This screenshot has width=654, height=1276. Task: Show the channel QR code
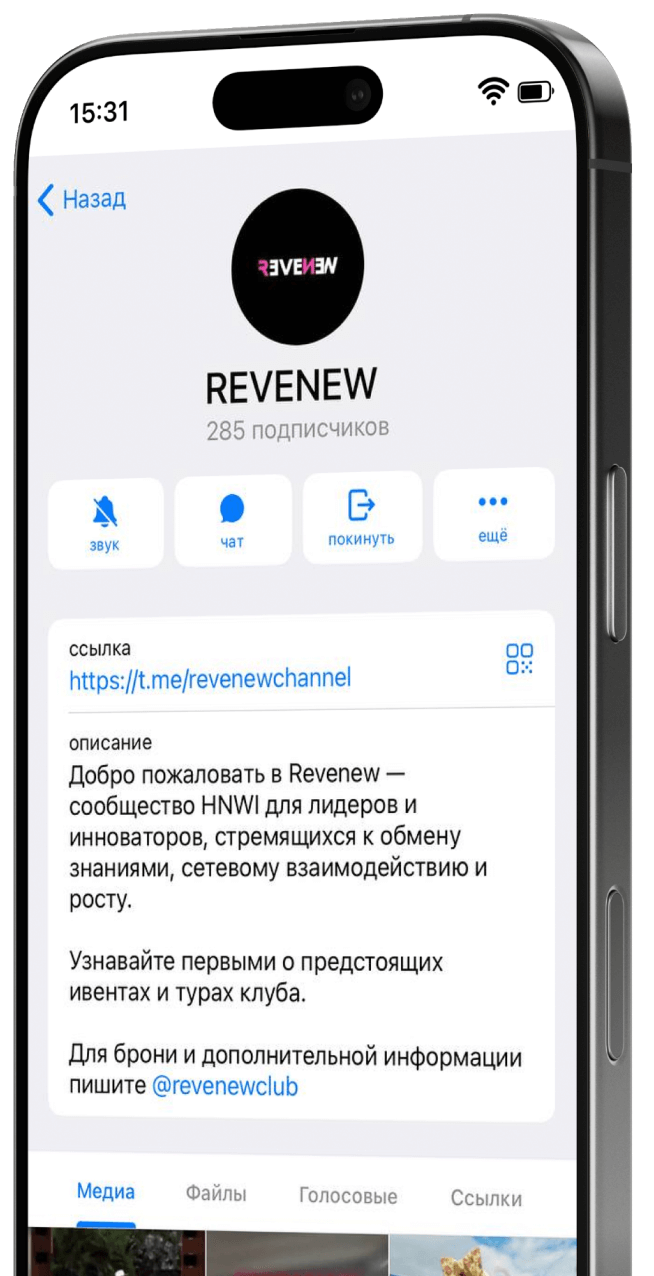pos(520,659)
